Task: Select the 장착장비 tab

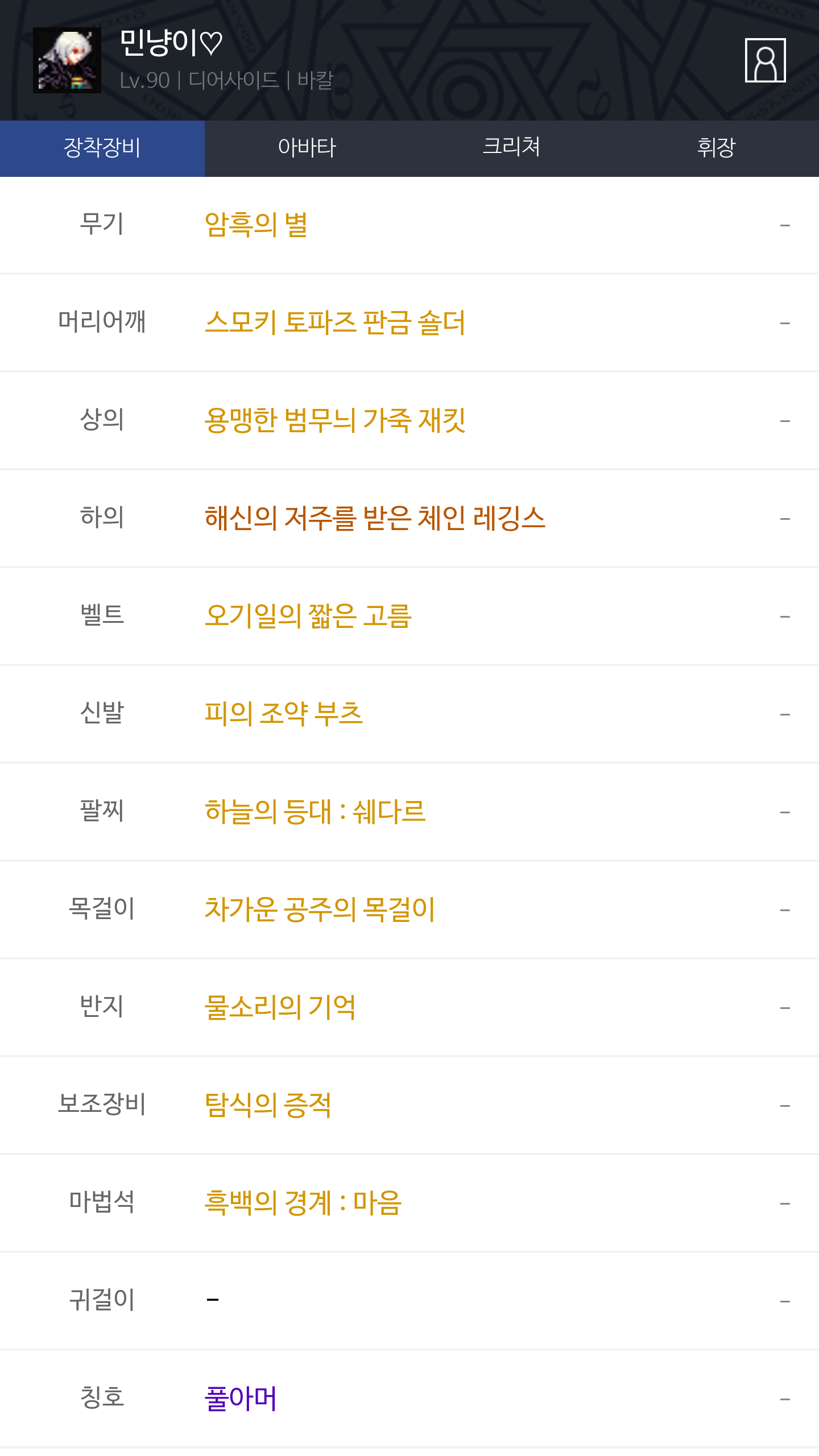Action: point(102,148)
